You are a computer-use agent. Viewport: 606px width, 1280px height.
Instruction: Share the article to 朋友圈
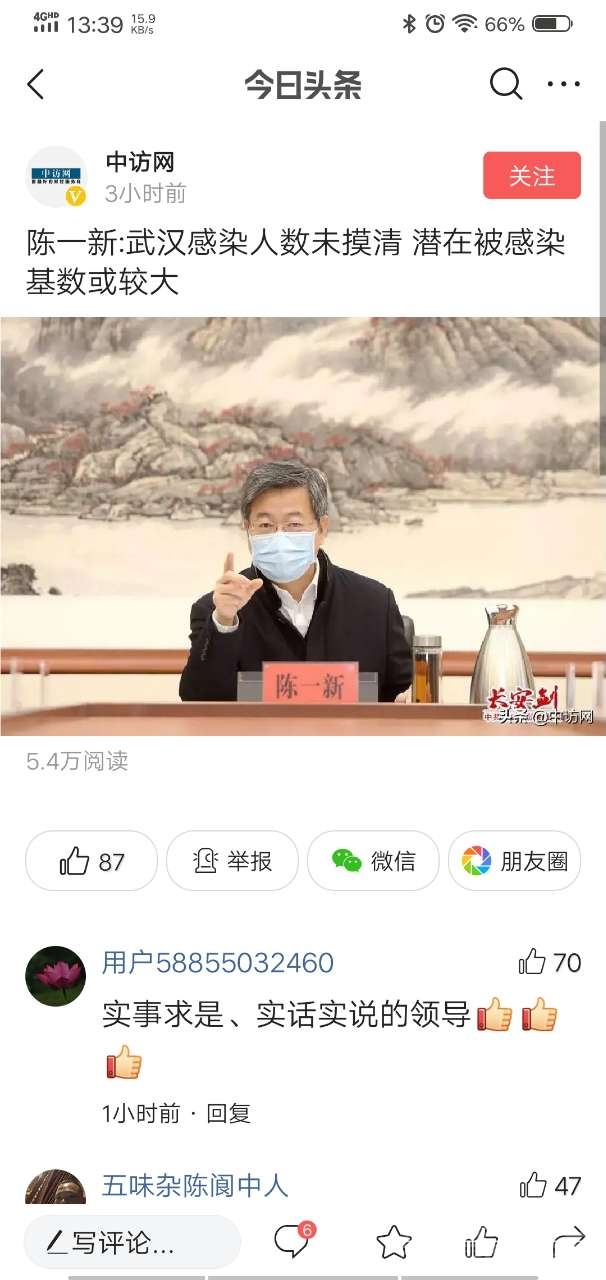[x=514, y=860]
